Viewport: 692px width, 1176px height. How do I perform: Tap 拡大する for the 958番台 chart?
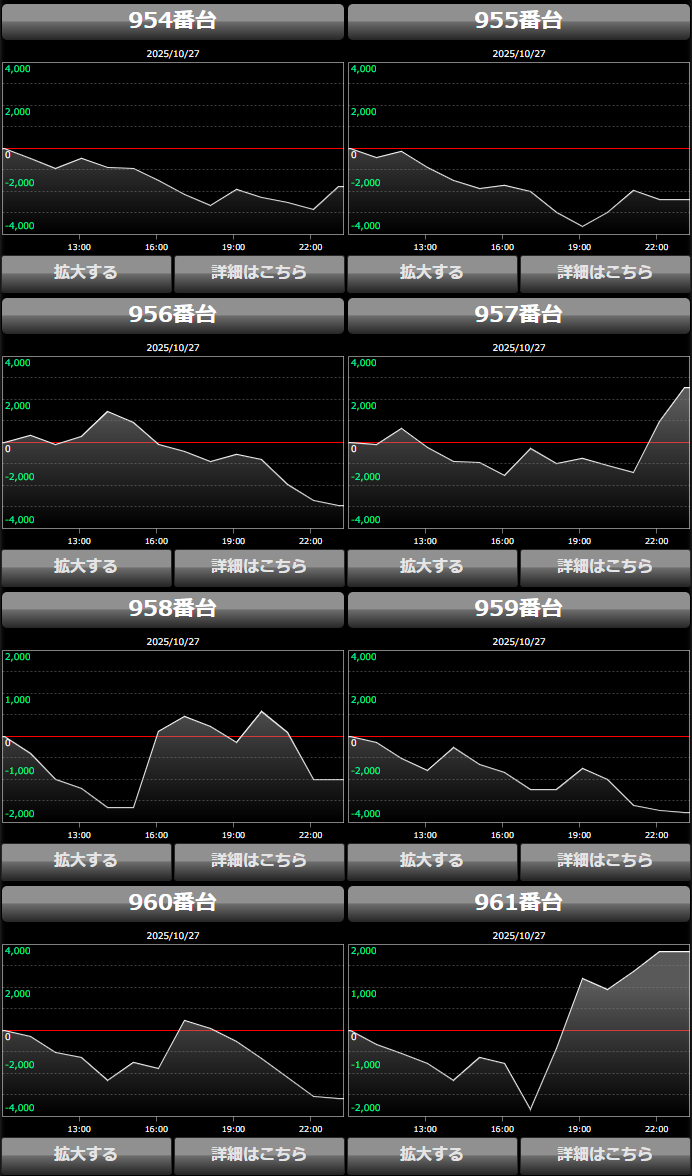click(x=86, y=860)
